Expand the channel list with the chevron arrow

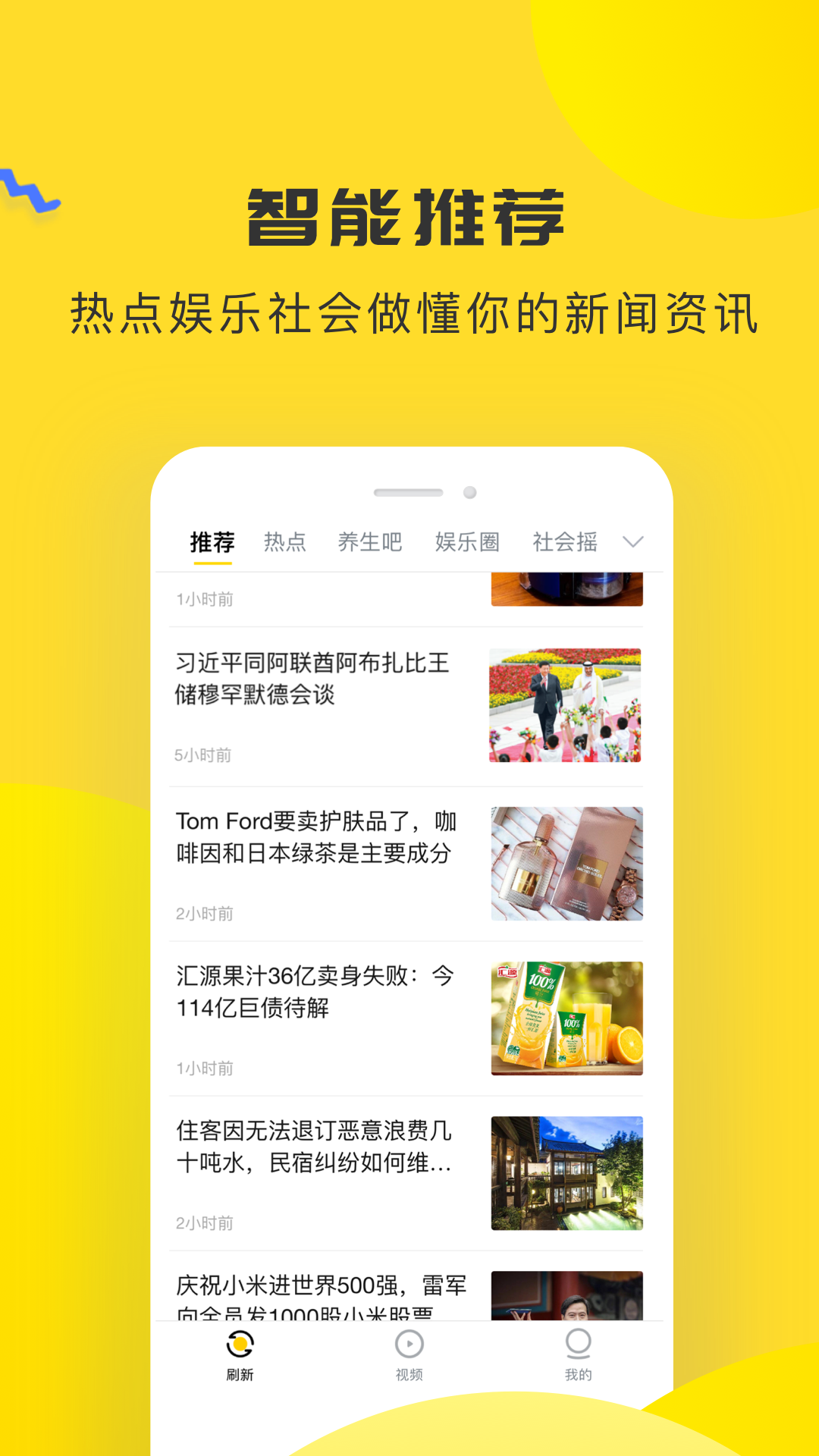pyautogui.click(x=633, y=542)
